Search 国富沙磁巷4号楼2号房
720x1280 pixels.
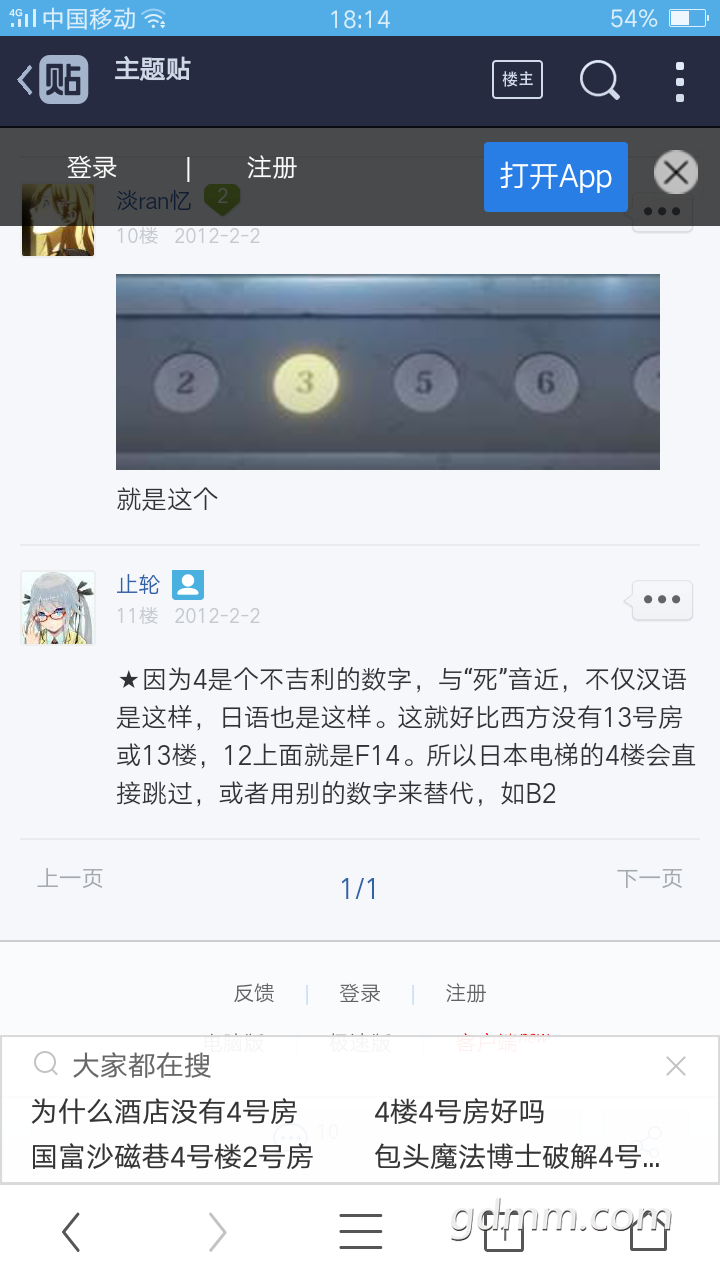point(172,1158)
